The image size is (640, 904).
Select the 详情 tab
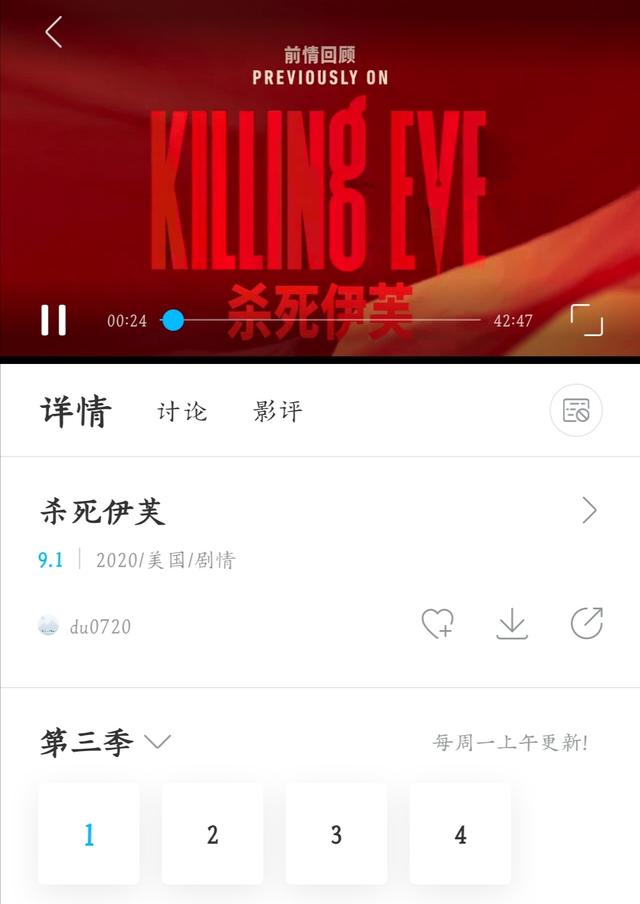point(76,411)
